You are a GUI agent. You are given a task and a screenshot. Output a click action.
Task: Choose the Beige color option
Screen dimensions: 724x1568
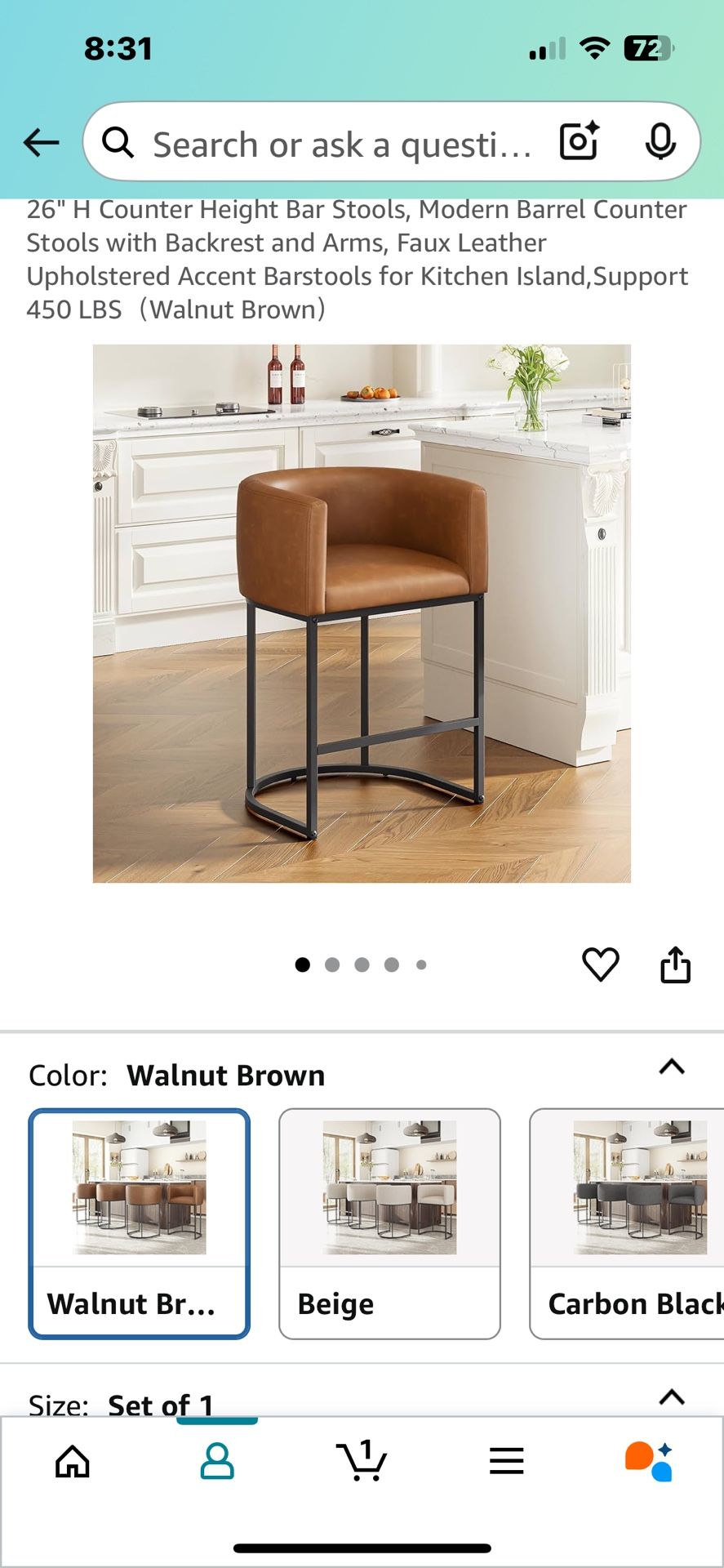(x=389, y=1223)
